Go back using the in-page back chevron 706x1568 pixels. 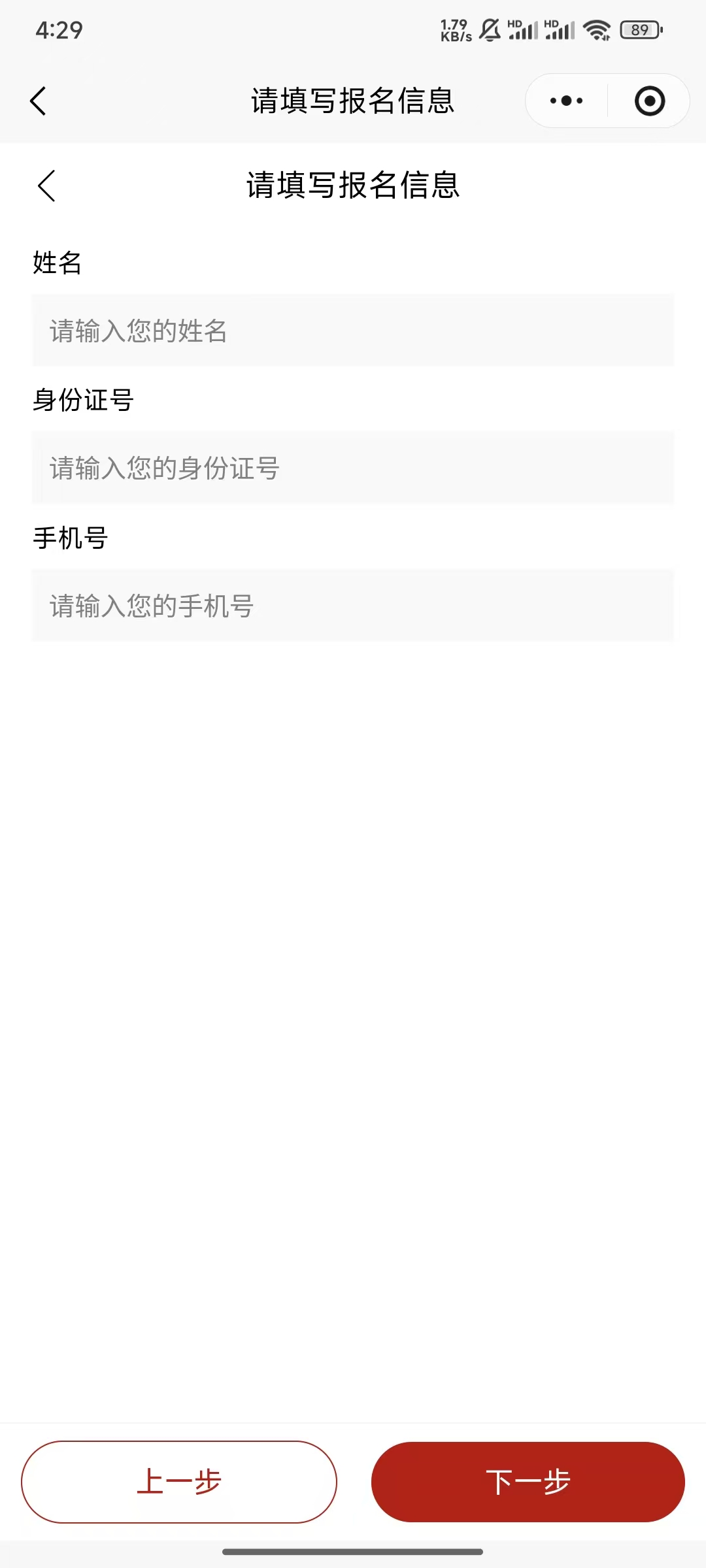point(46,186)
